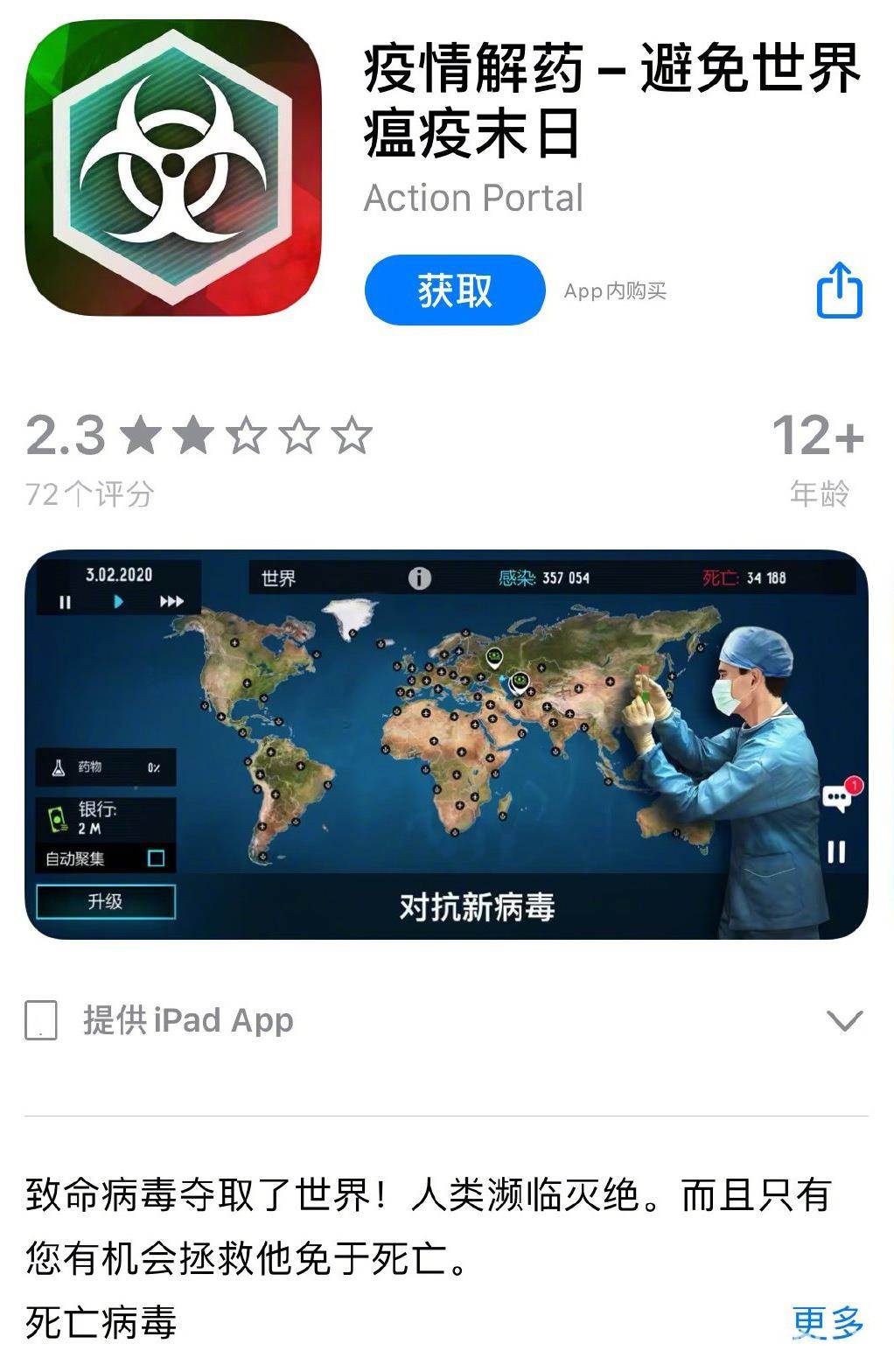Share this app via the share icon
Viewport: 894px width, 1372px height.
pos(839,290)
